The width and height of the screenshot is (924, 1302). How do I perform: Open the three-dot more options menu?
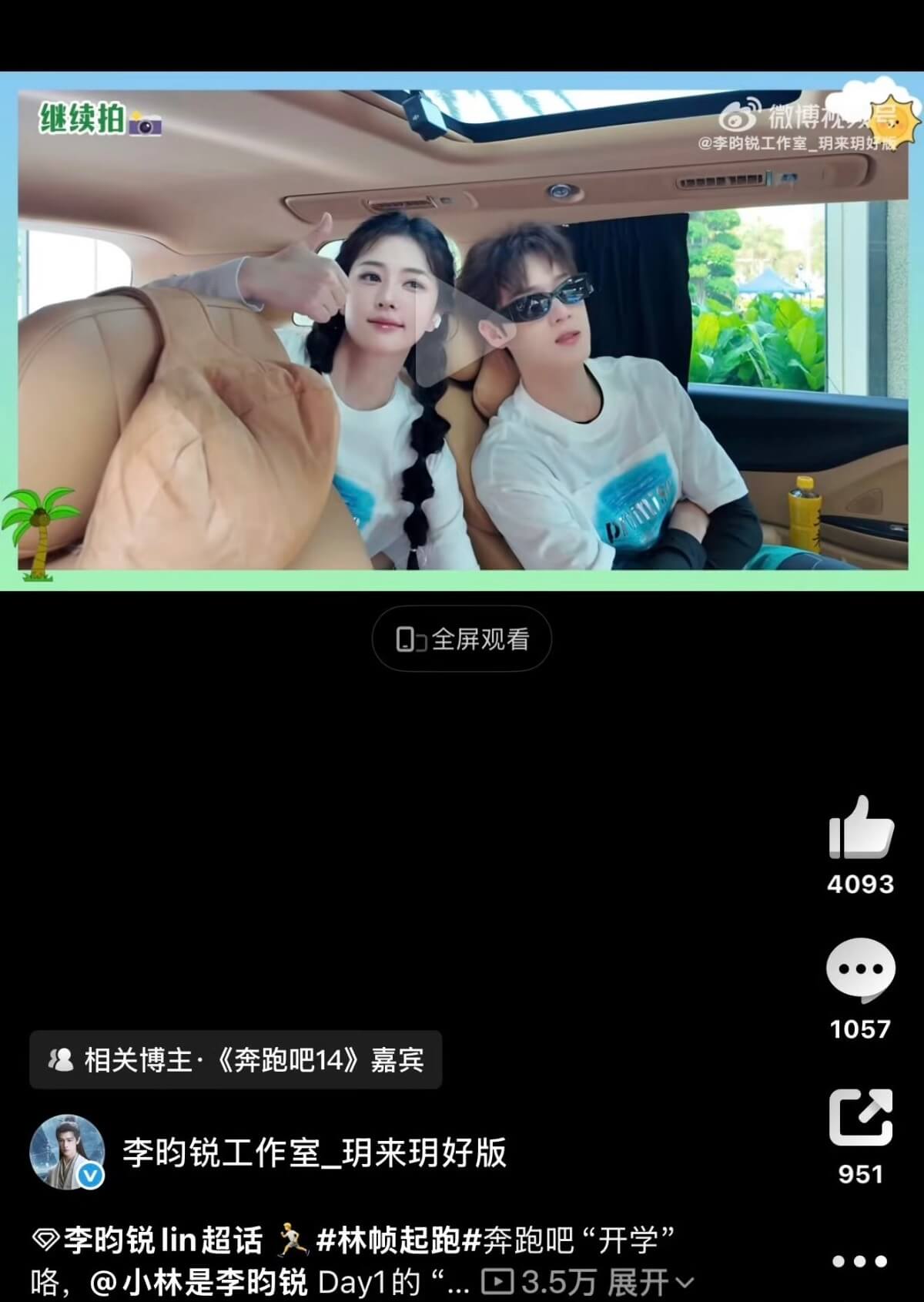click(x=860, y=1262)
